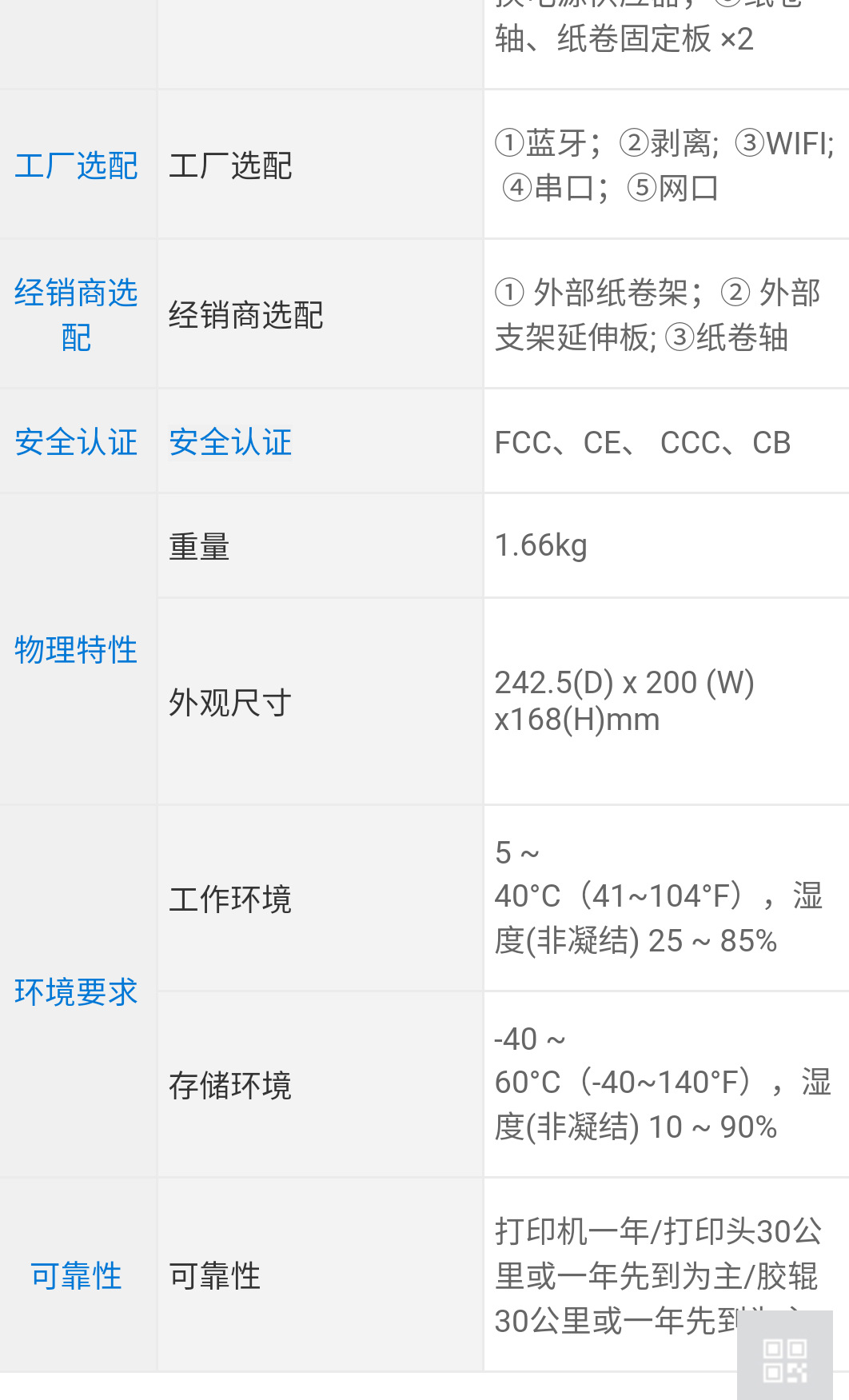Open the blue 可靠性 link
The height and width of the screenshot is (1400, 849).
(x=76, y=1275)
